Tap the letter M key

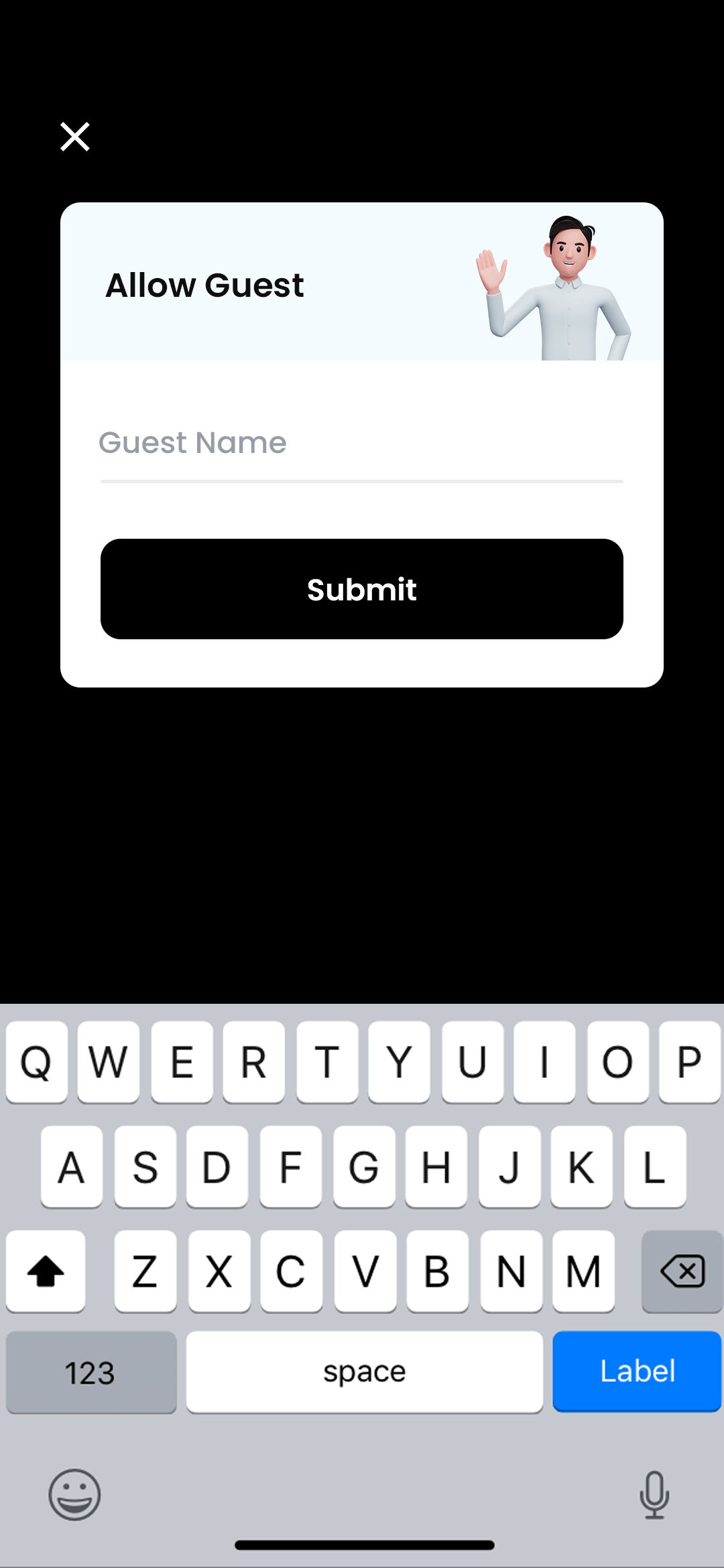point(583,1271)
